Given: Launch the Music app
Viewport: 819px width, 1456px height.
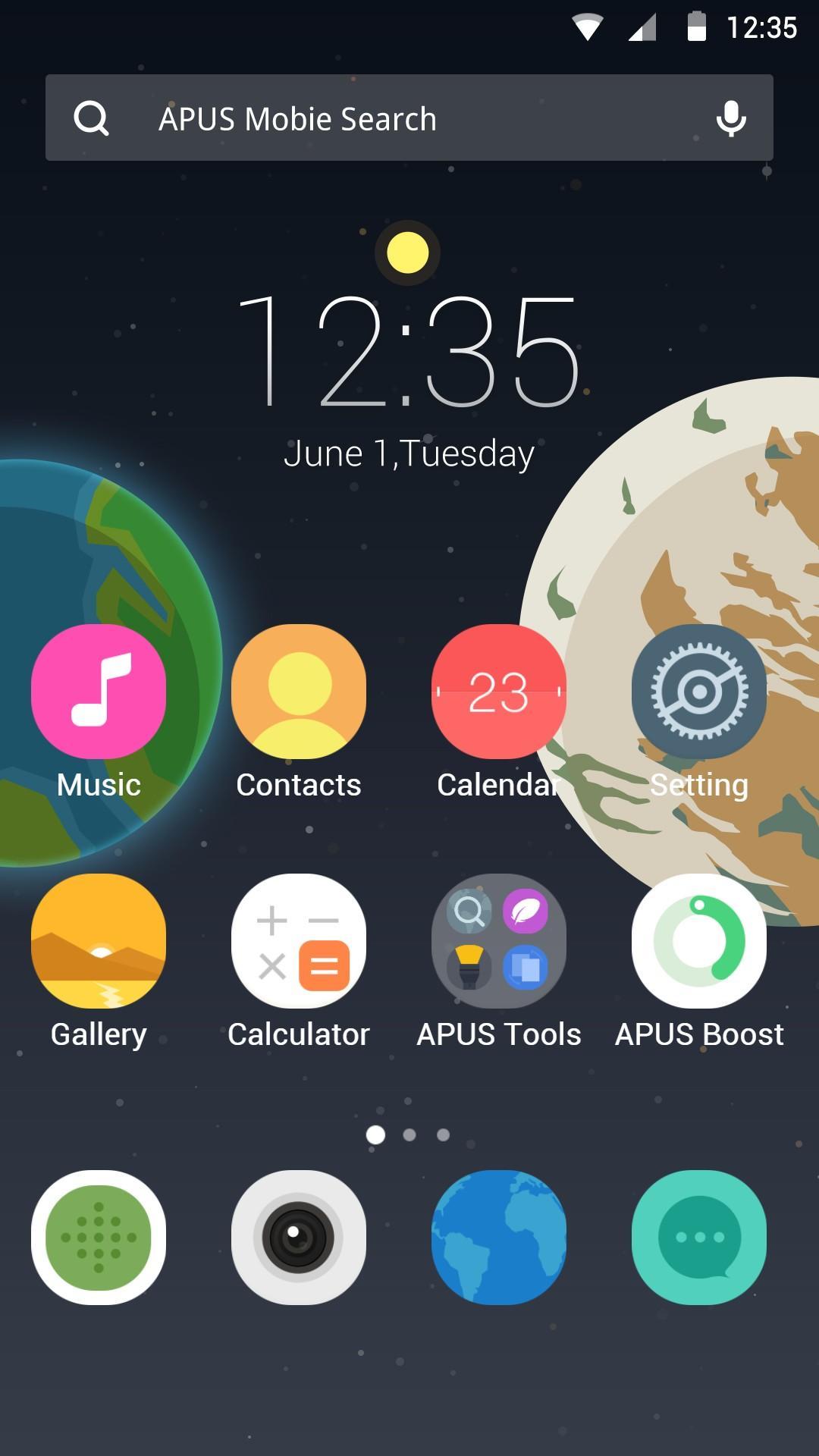Looking at the screenshot, I should pyautogui.click(x=99, y=692).
